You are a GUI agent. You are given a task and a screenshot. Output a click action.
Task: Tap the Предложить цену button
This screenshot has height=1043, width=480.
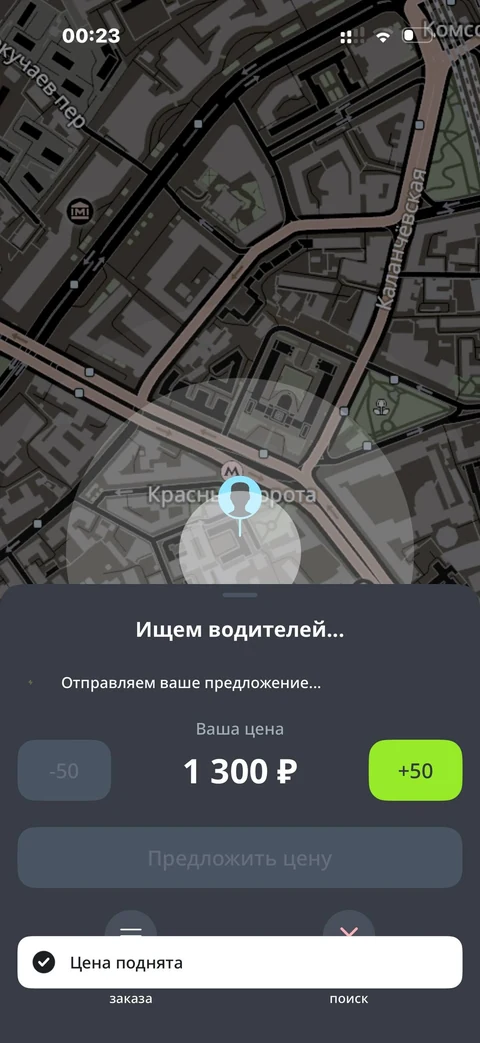tap(239, 857)
